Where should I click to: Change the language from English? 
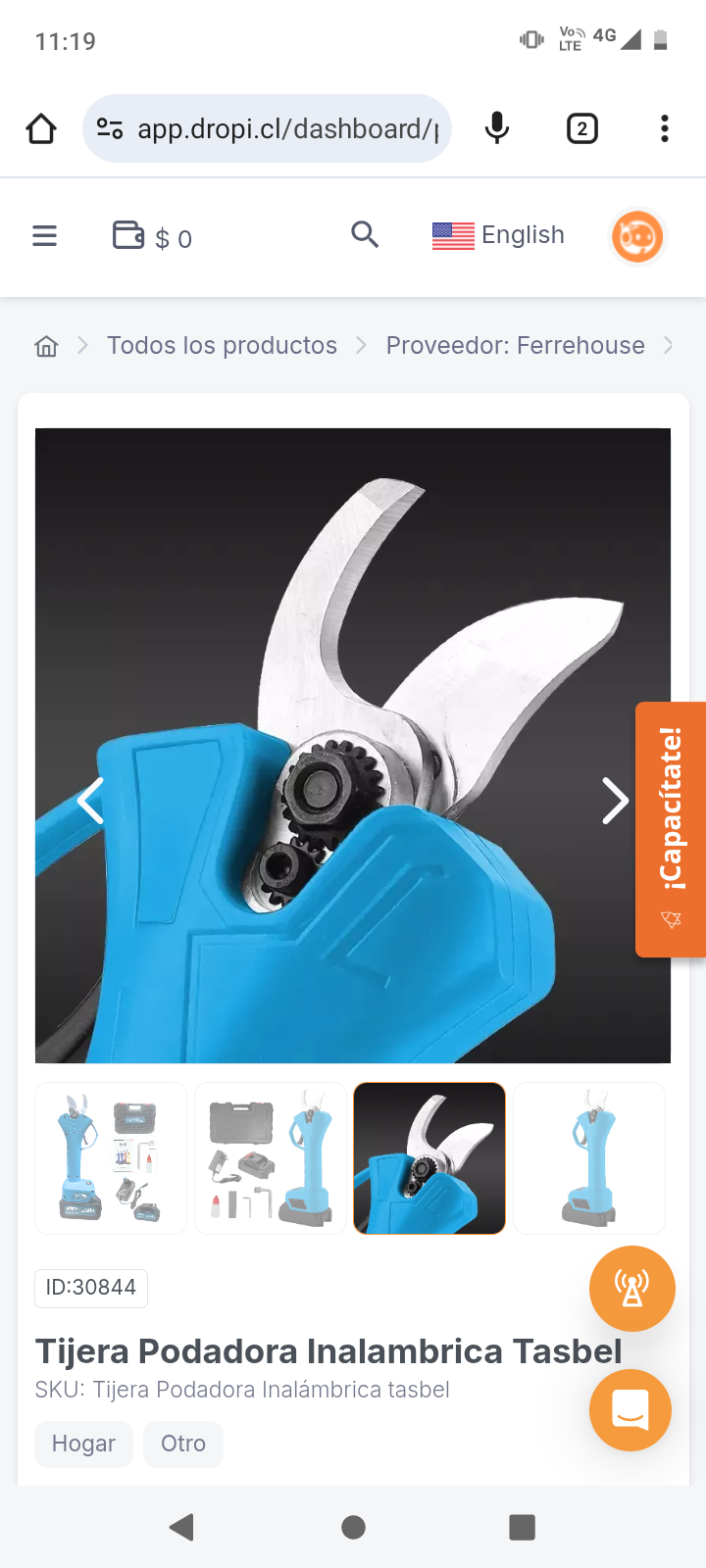click(498, 235)
